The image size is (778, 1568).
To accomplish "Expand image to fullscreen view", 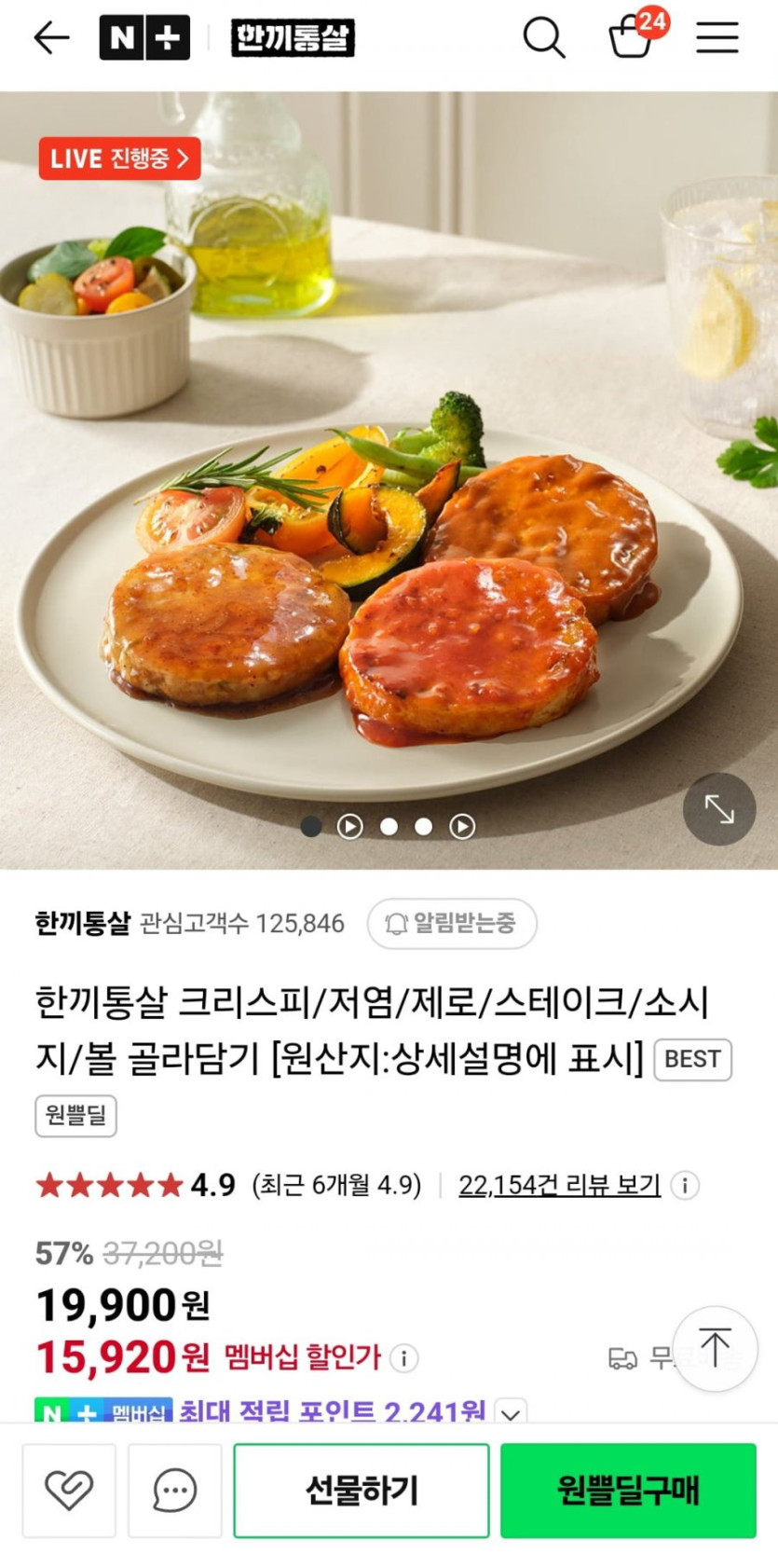I will tap(718, 811).
